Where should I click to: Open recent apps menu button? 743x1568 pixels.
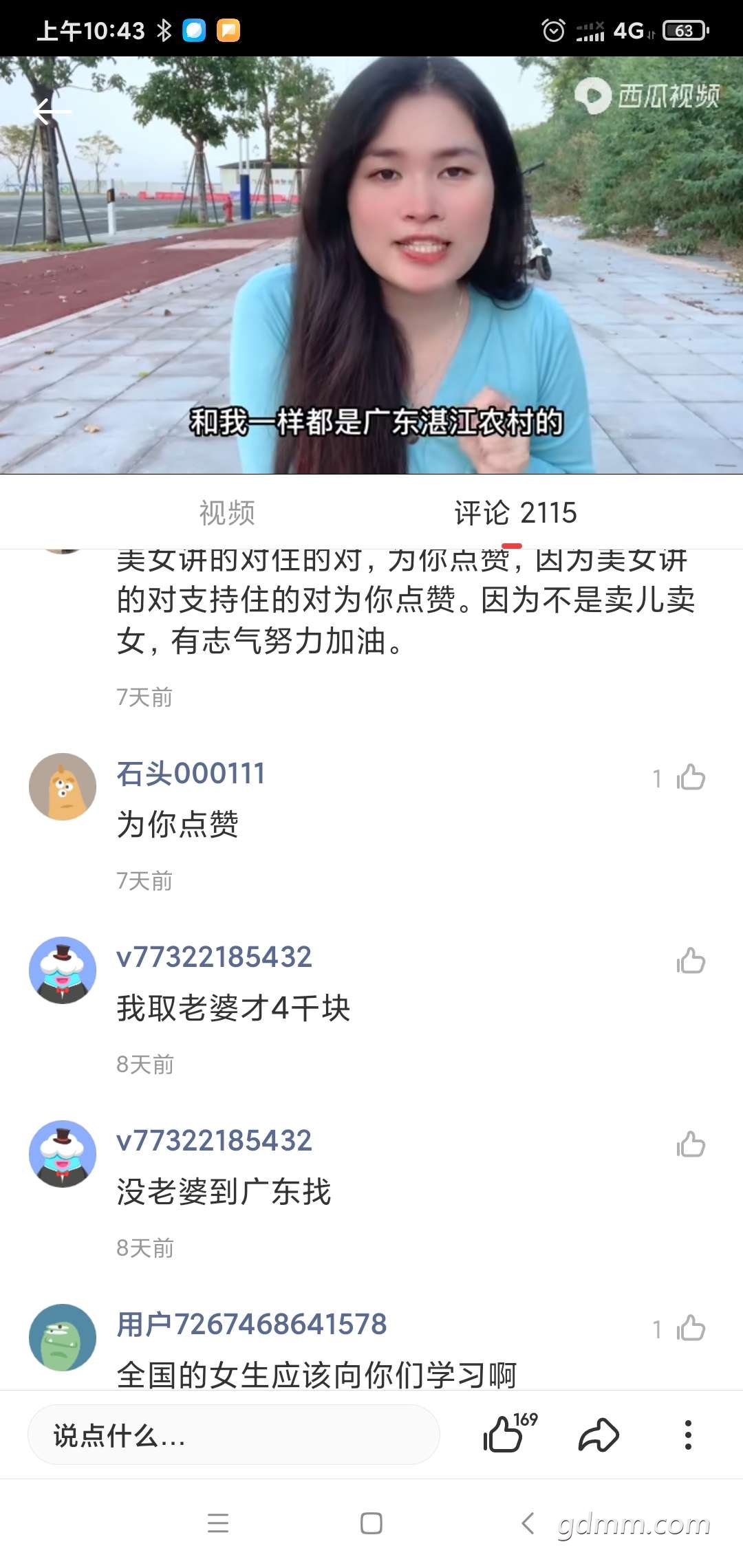(218, 1523)
